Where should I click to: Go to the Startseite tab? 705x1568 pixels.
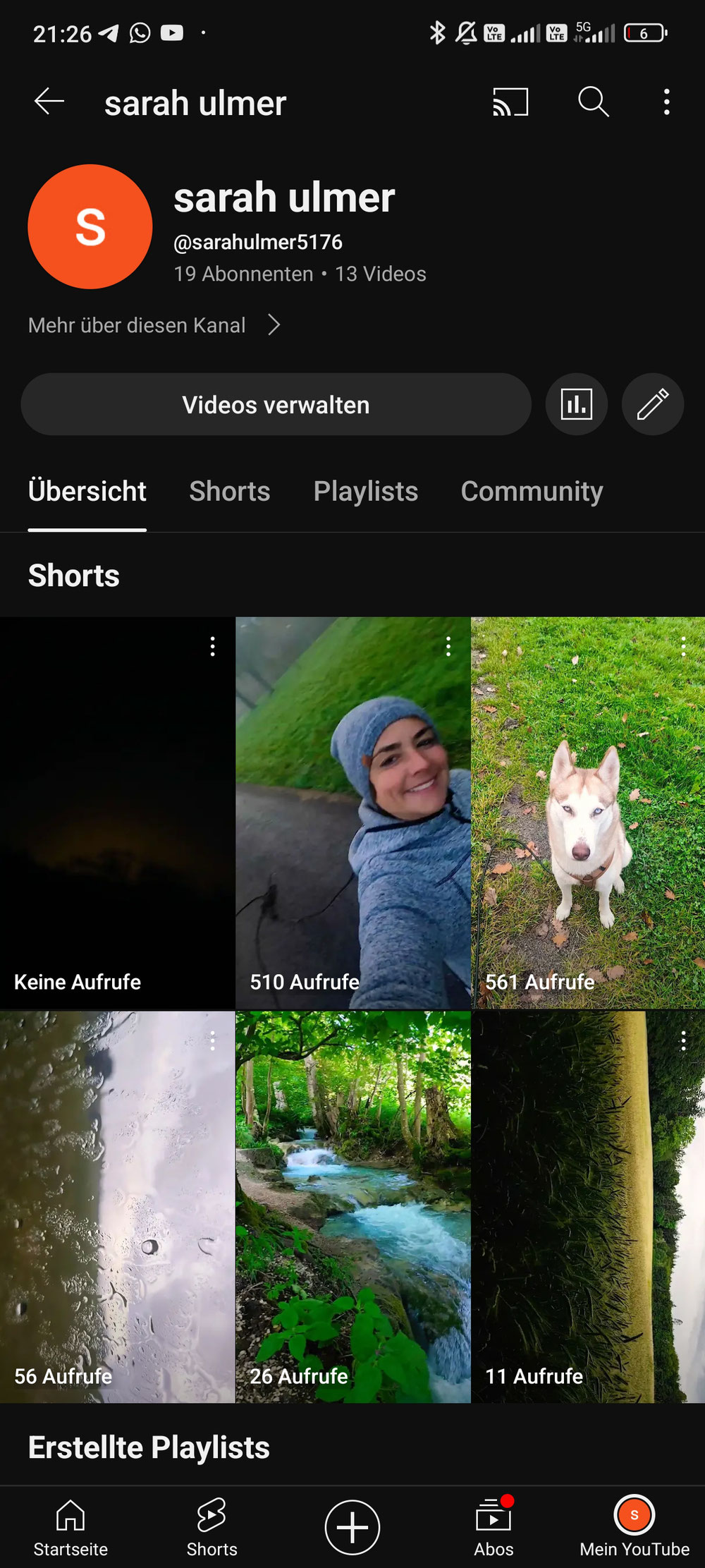pyautogui.click(x=70, y=1527)
